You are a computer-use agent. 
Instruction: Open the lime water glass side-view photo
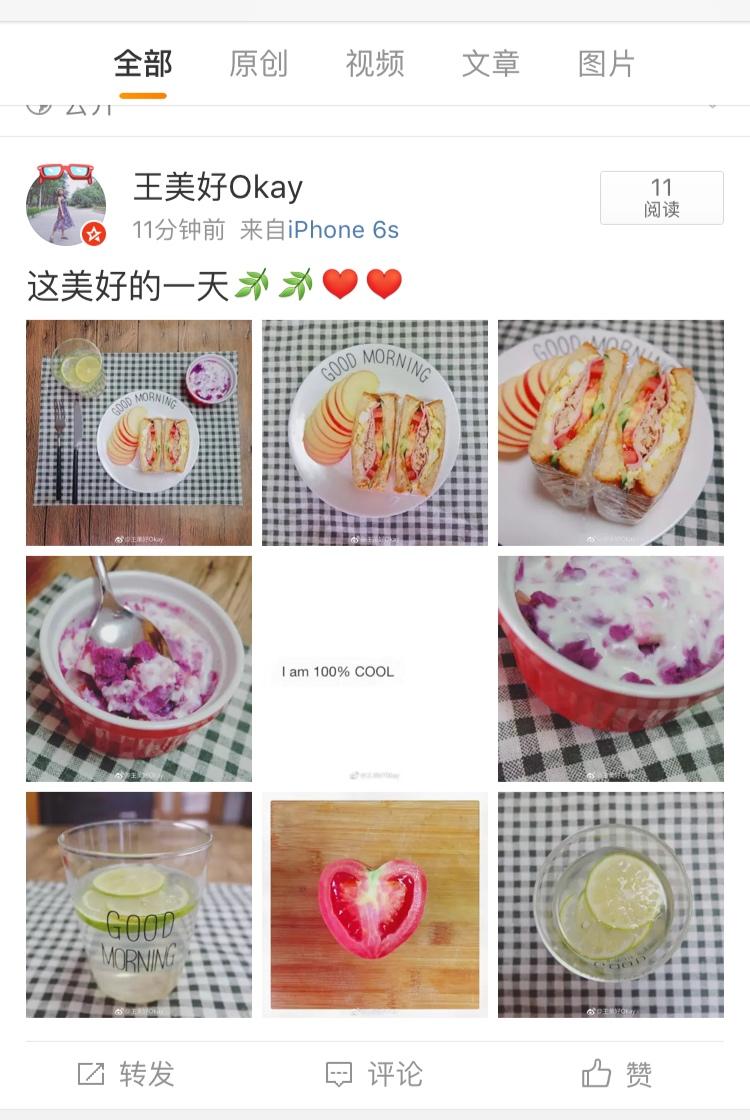click(139, 904)
